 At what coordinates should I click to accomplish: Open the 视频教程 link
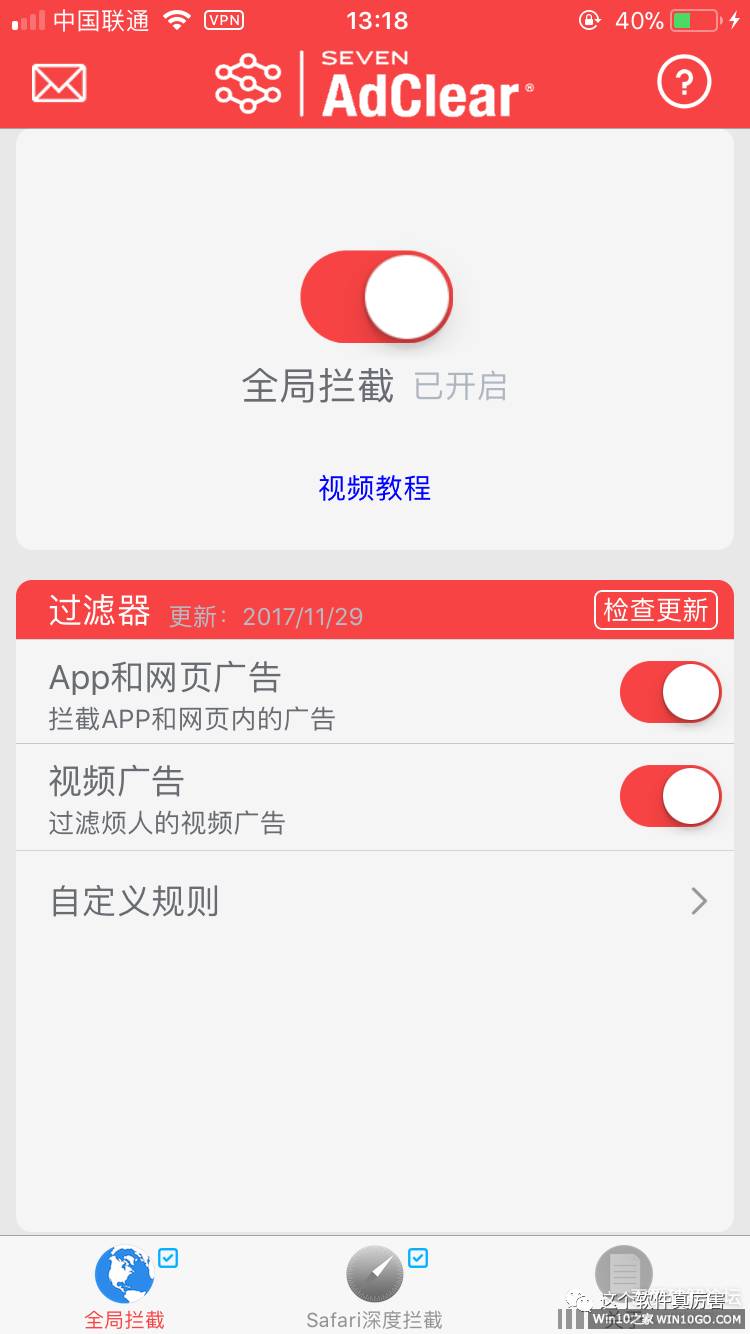(375, 488)
